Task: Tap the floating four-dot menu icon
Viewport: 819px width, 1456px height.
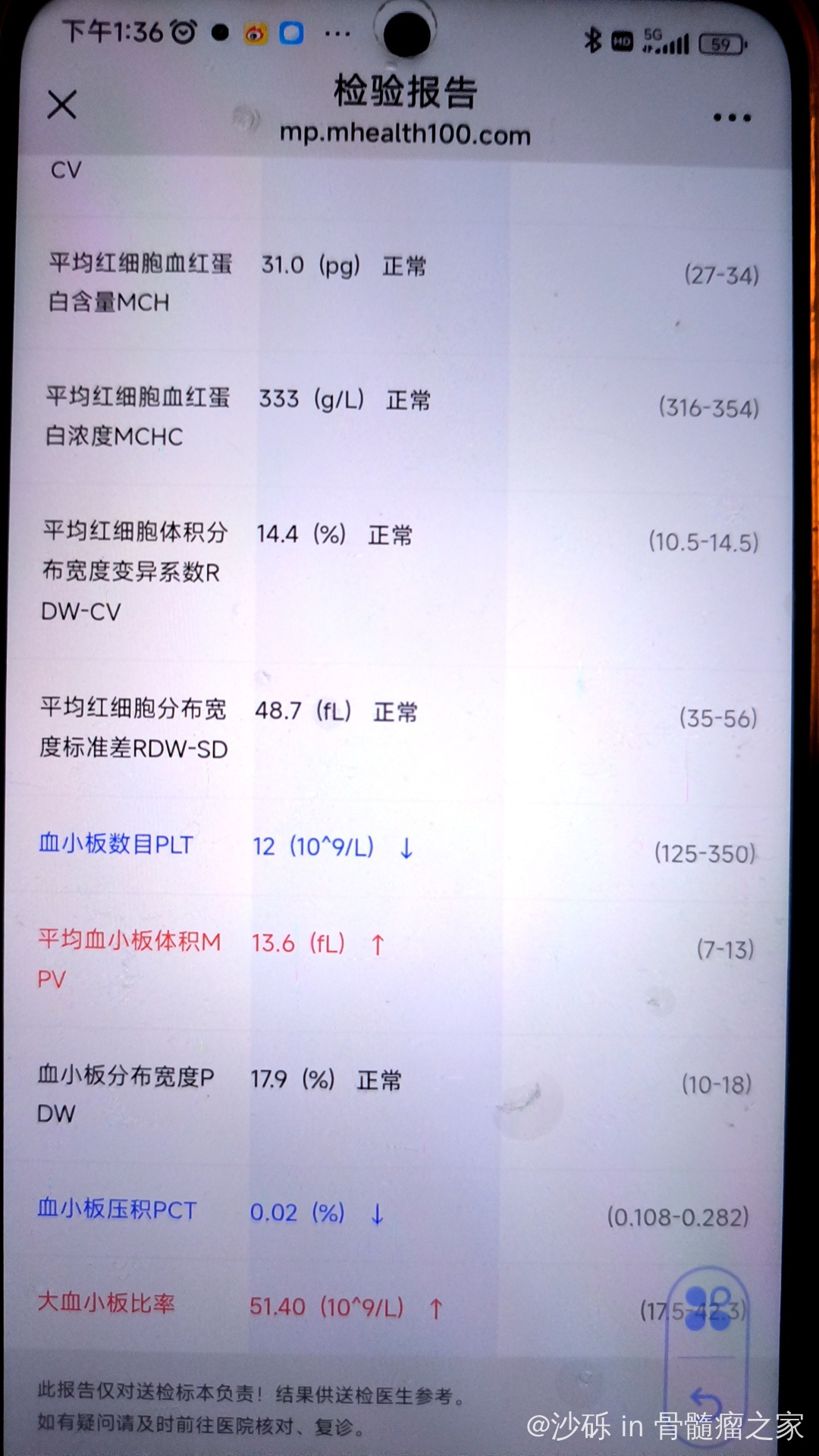Action: pos(708,1310)
